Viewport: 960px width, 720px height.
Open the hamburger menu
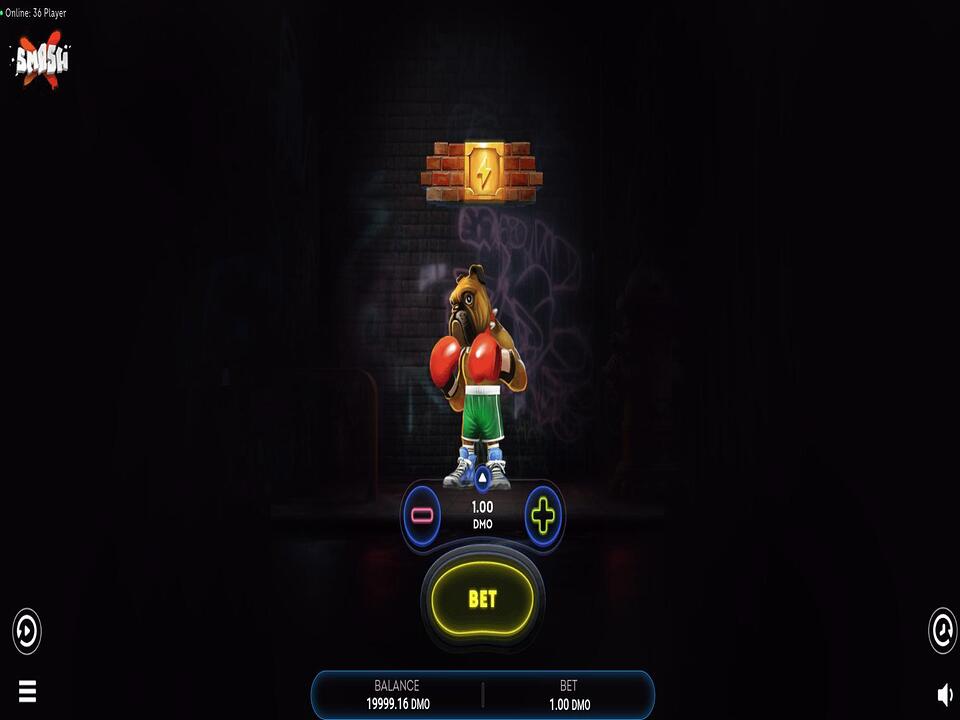point(28,691)
